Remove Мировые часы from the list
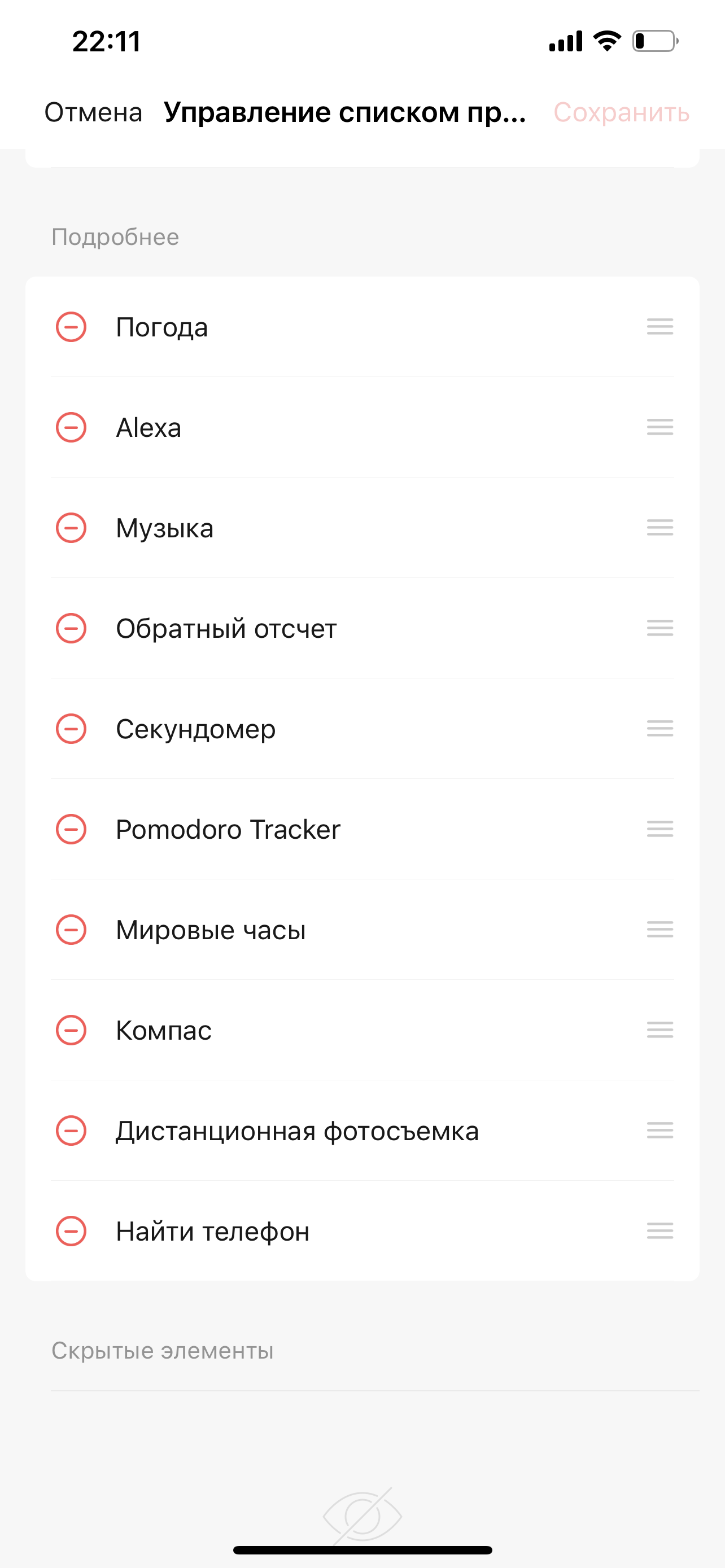725x1568 pixels. tap(71, 930)
